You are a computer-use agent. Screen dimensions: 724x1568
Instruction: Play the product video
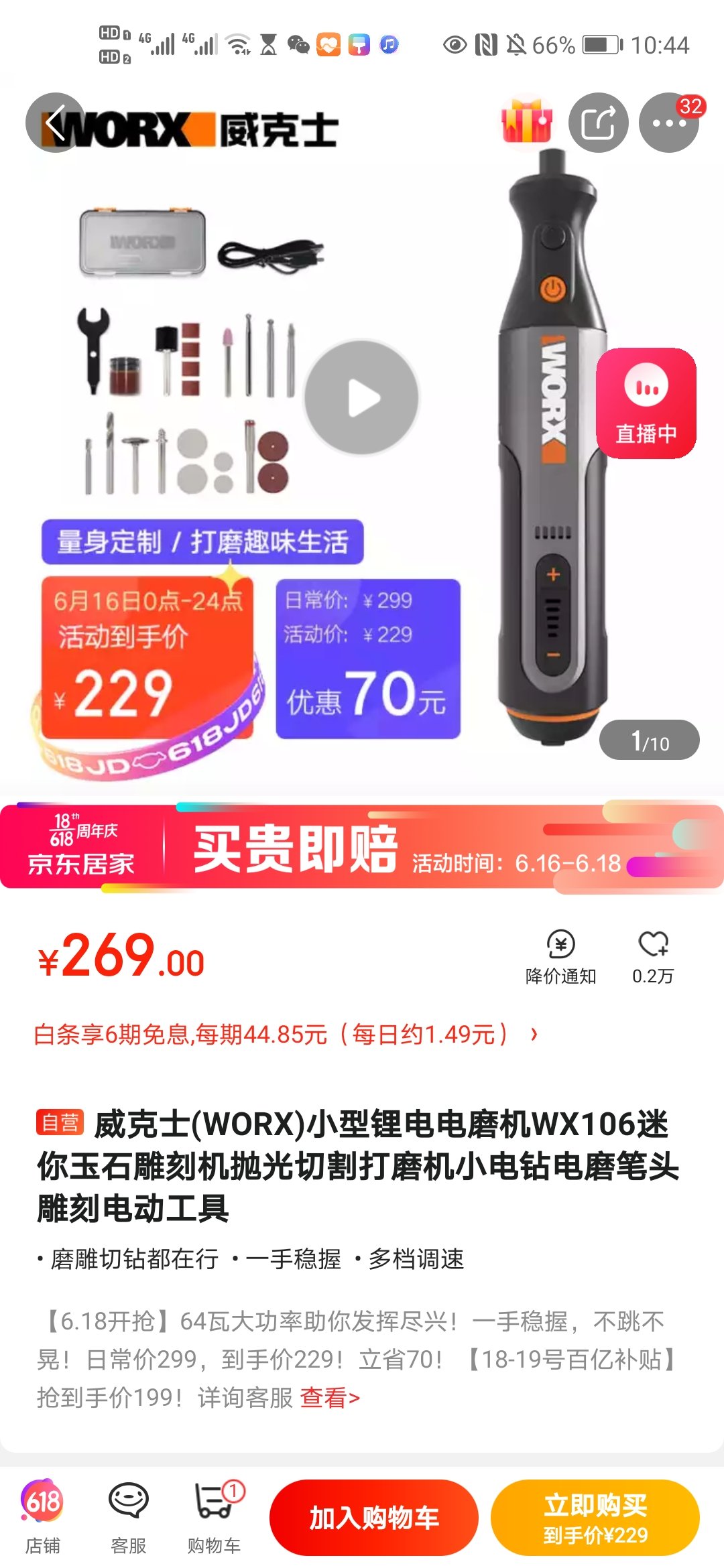(x=362, y=398)
